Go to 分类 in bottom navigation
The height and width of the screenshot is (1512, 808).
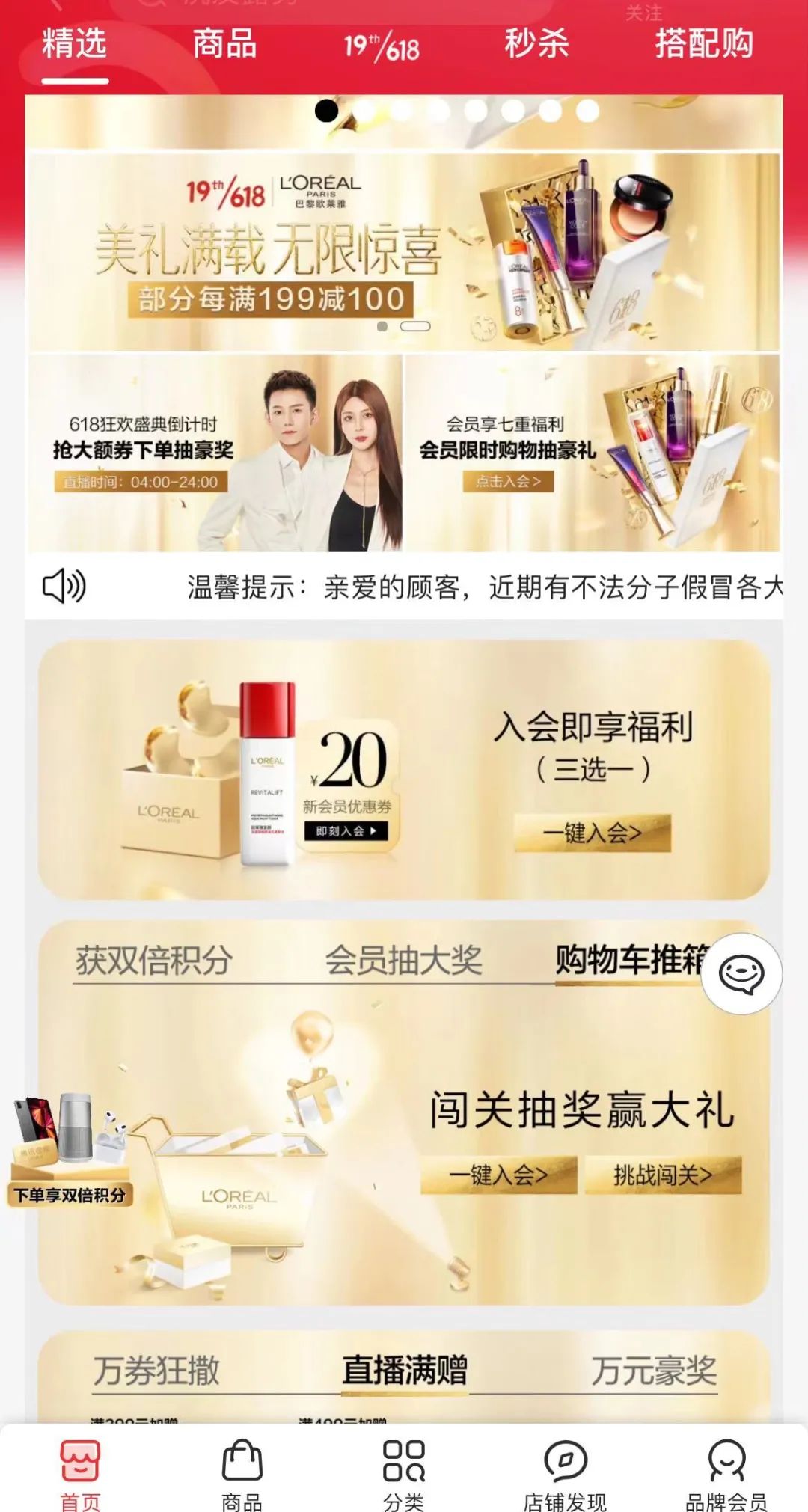tap(404, 1472)
